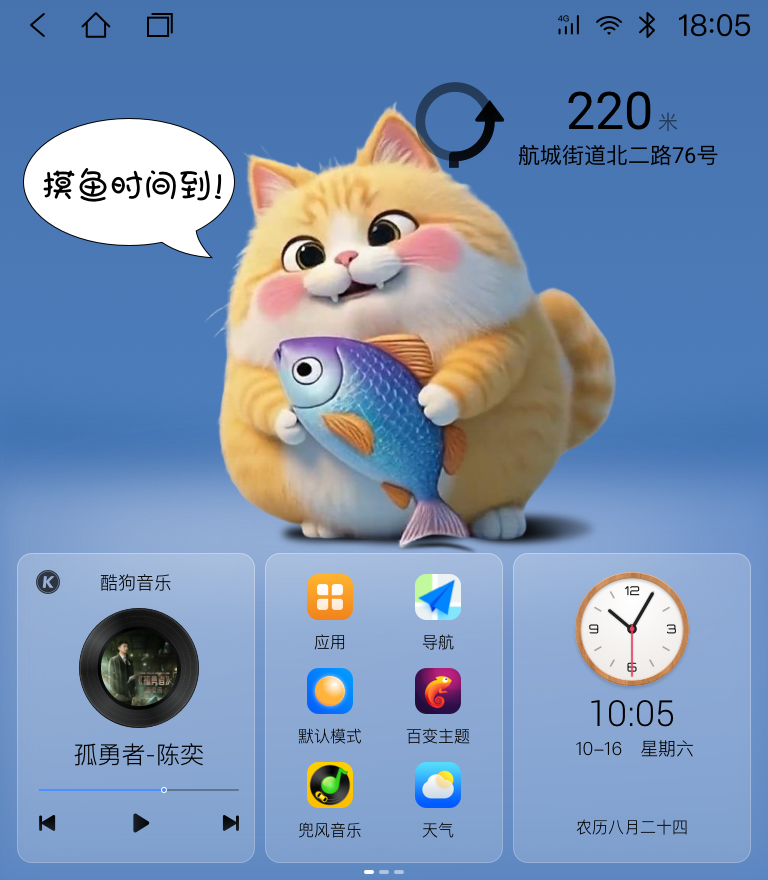The width and height of the screenshot is (768, 880).
Task: Go back with the system back arrow
Action: [x=38, y=25]
